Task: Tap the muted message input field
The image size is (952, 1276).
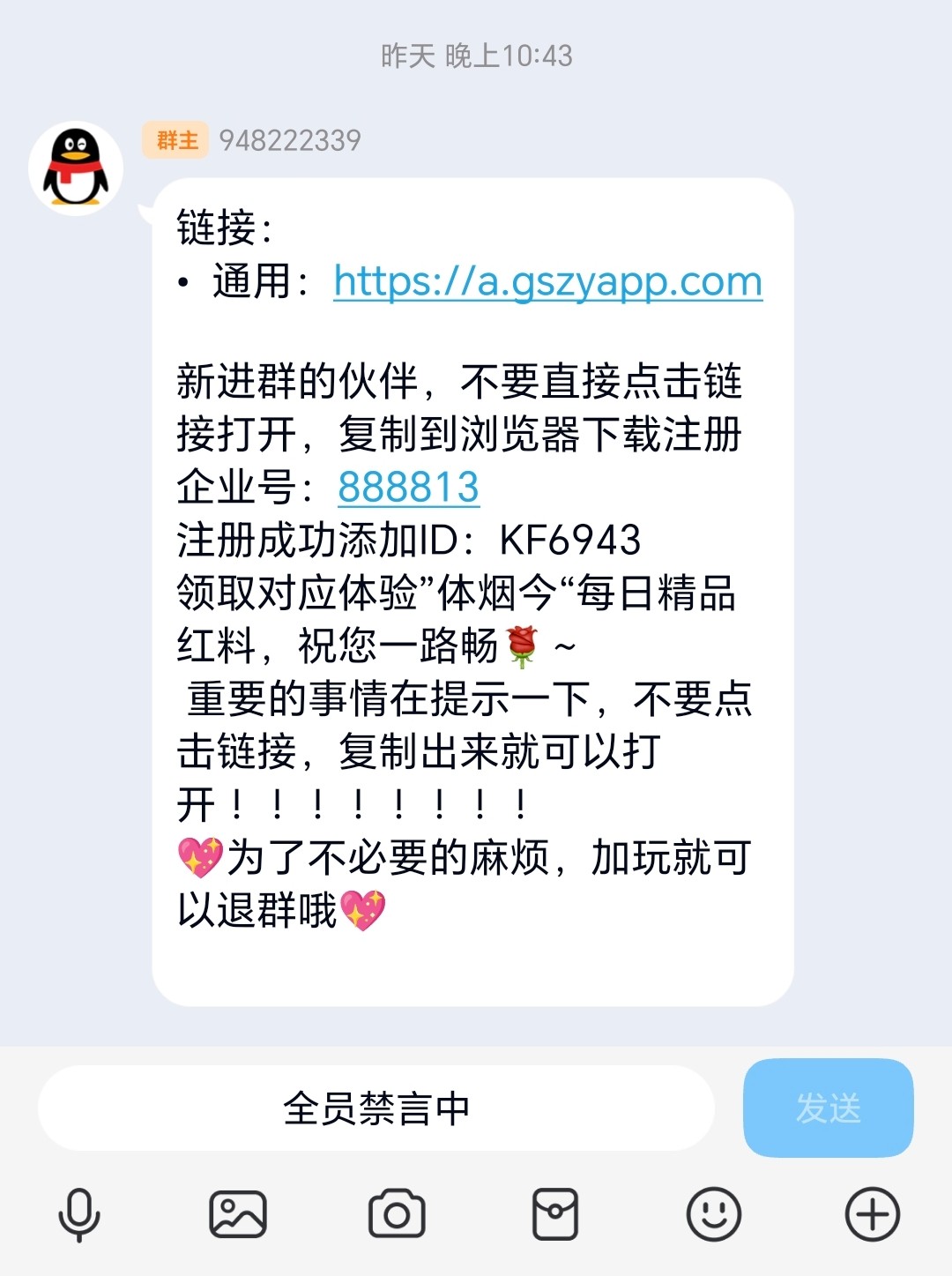Action: coord(376,1108)
